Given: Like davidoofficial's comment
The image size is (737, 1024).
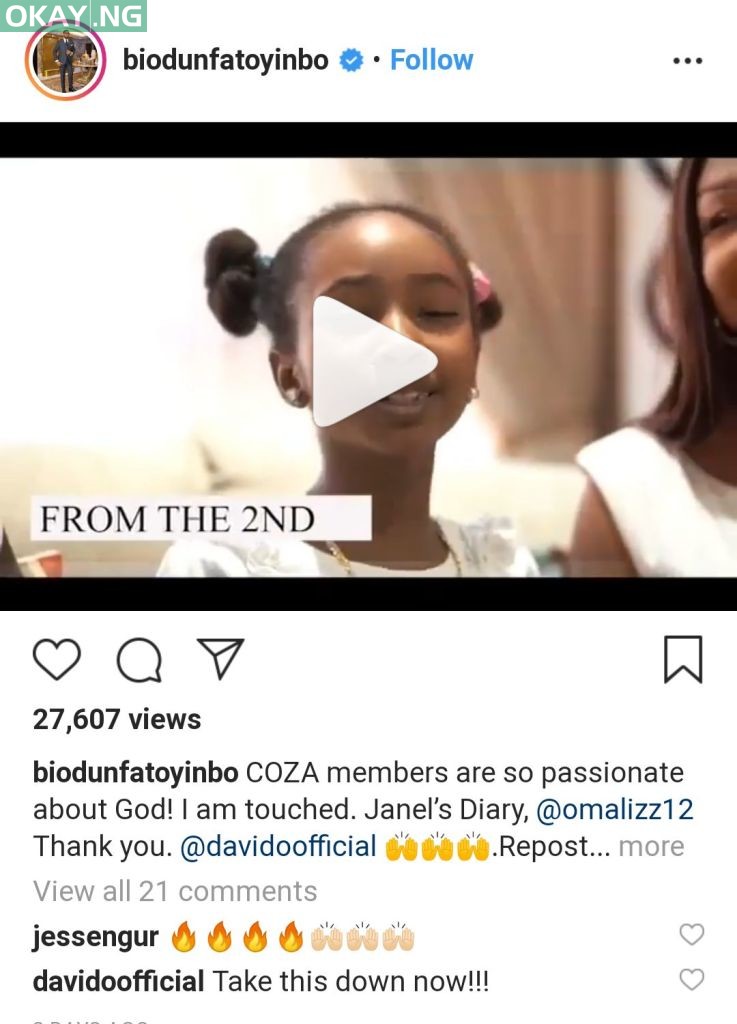Looking at the screenshot, I should (x=691, y=979).
